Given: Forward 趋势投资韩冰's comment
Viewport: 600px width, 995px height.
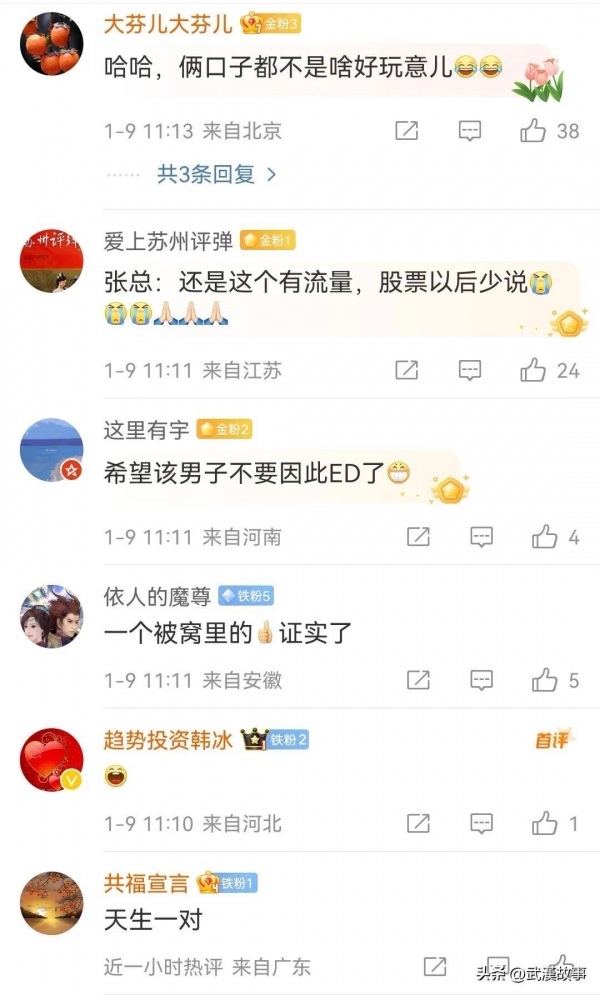Looking at the screenshot, I should (x=418, y=824).
